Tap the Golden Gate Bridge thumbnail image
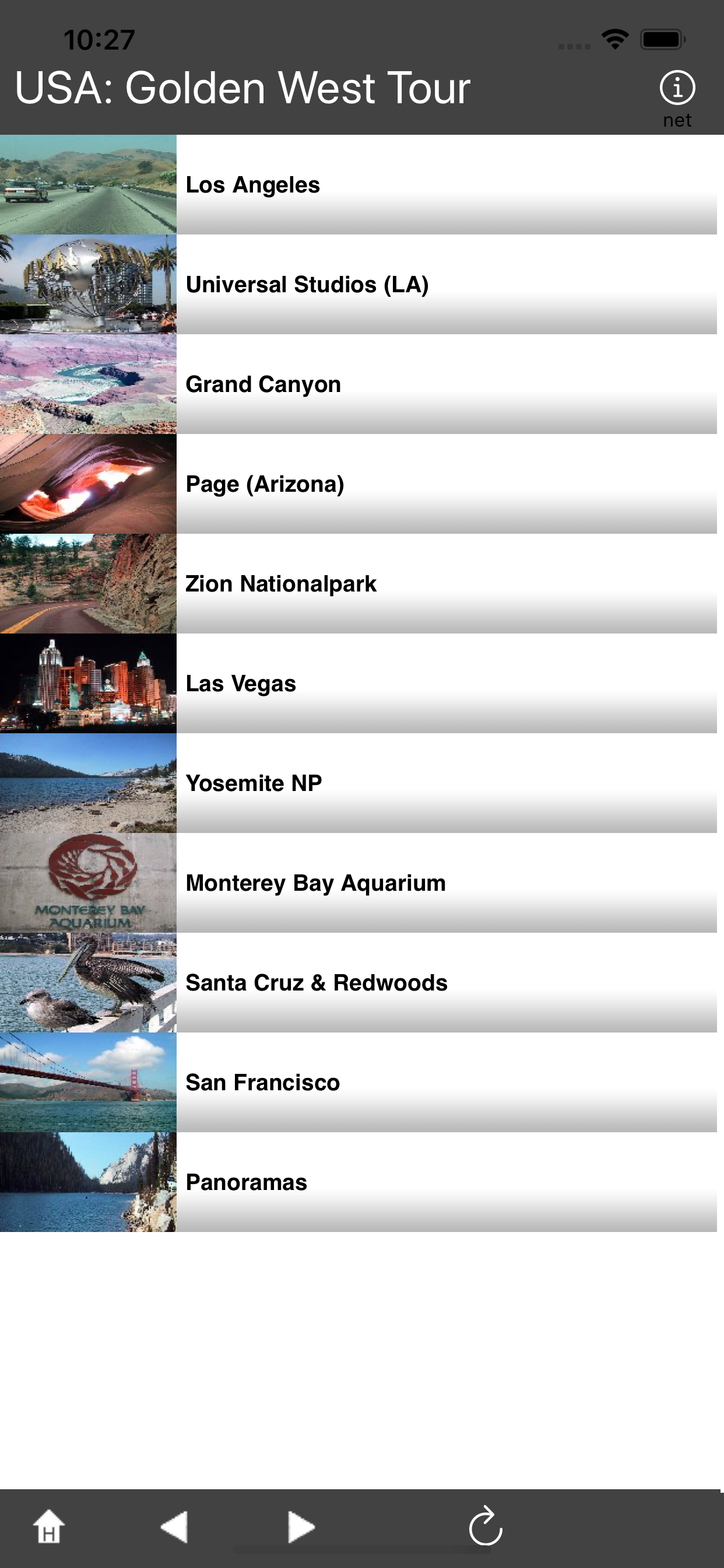The image size is (724, 1568). [87, 1081]
